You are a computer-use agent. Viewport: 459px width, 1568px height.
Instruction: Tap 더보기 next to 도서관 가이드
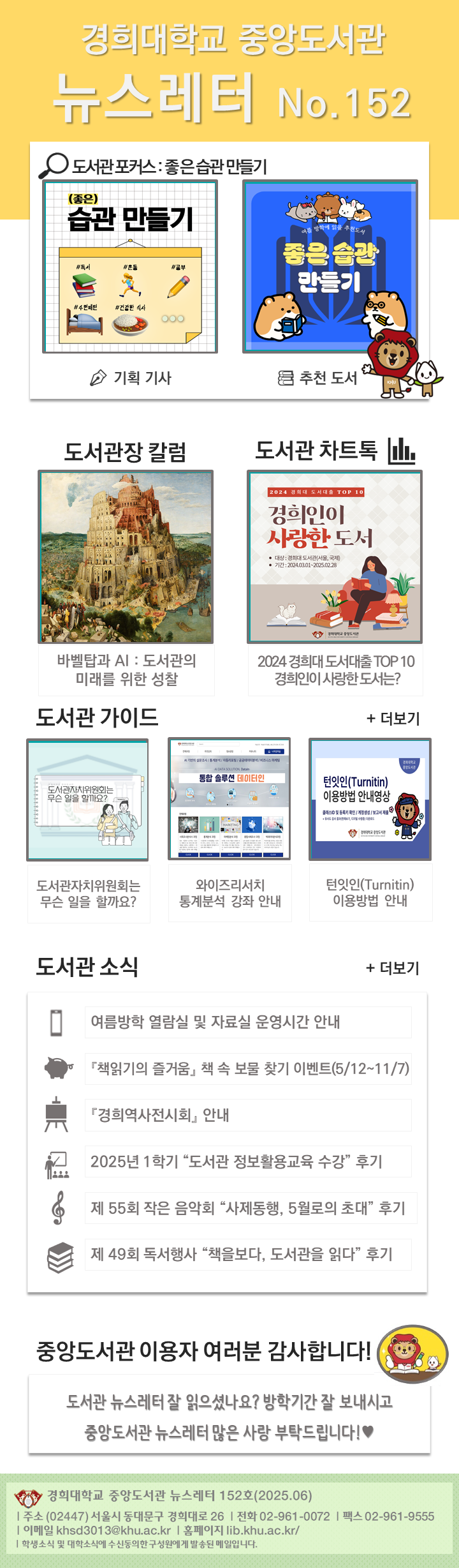tap(393, 719)
